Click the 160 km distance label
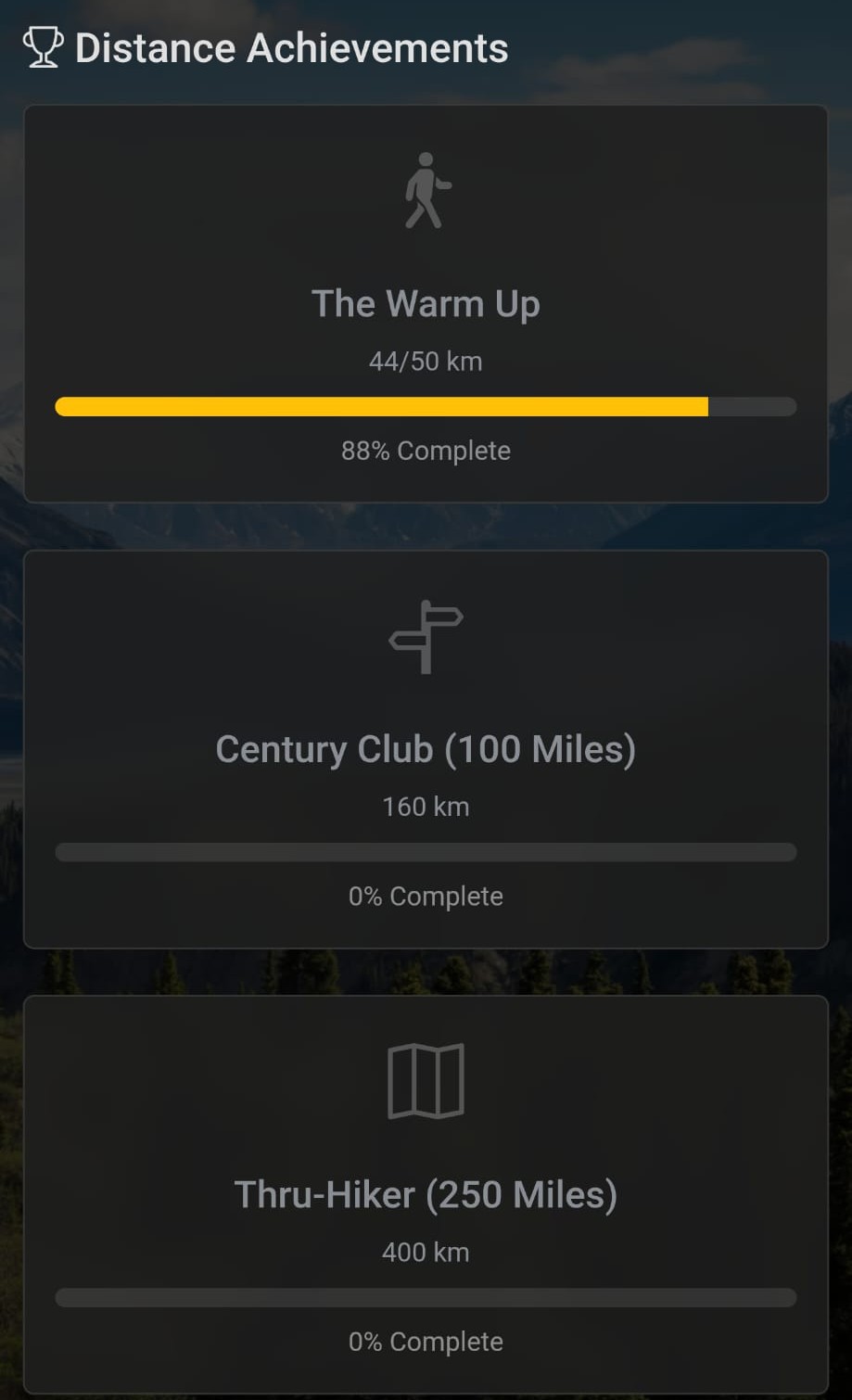The height and width of the screenshot is (1400, 852). (x=426, y=807)
